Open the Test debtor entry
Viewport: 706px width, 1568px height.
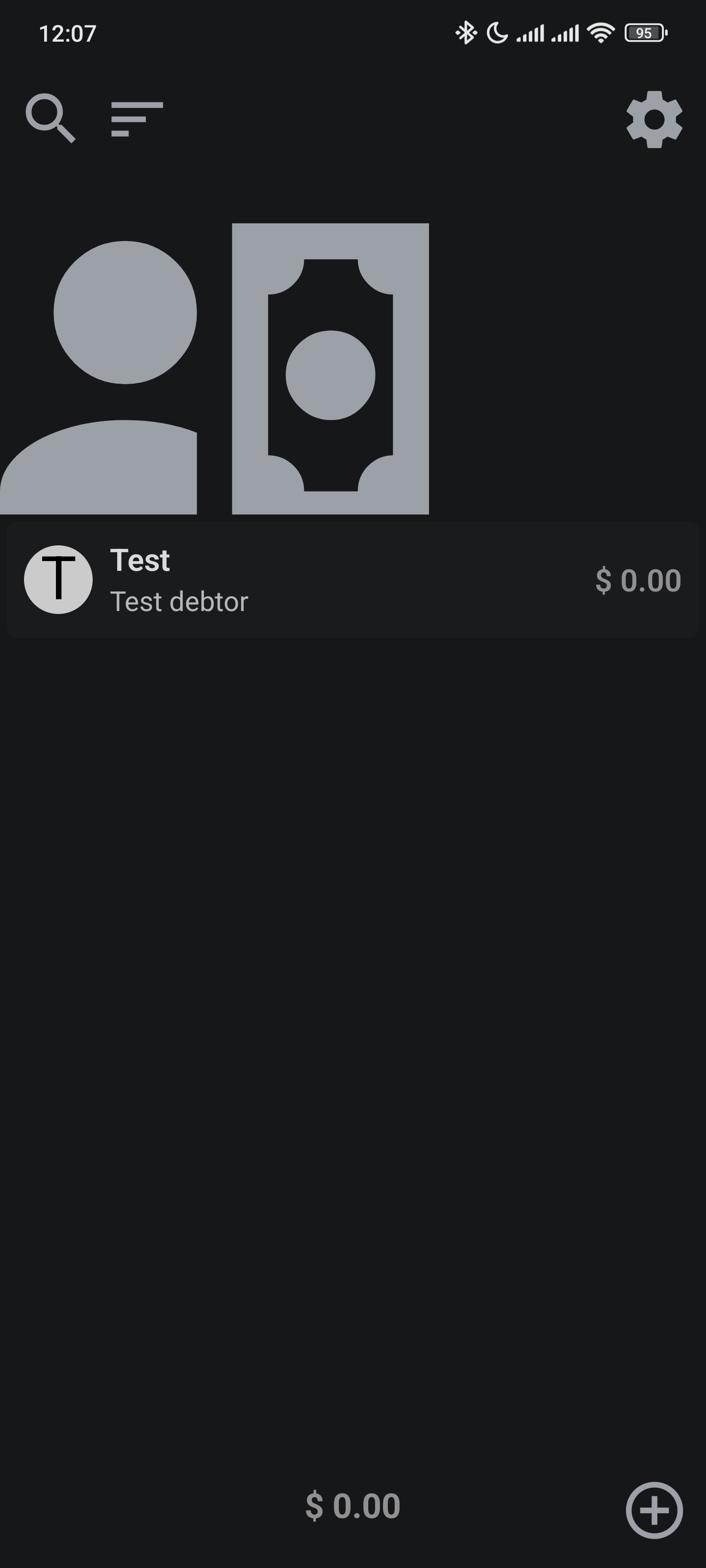pyautogui.click(x=353, y=579)
